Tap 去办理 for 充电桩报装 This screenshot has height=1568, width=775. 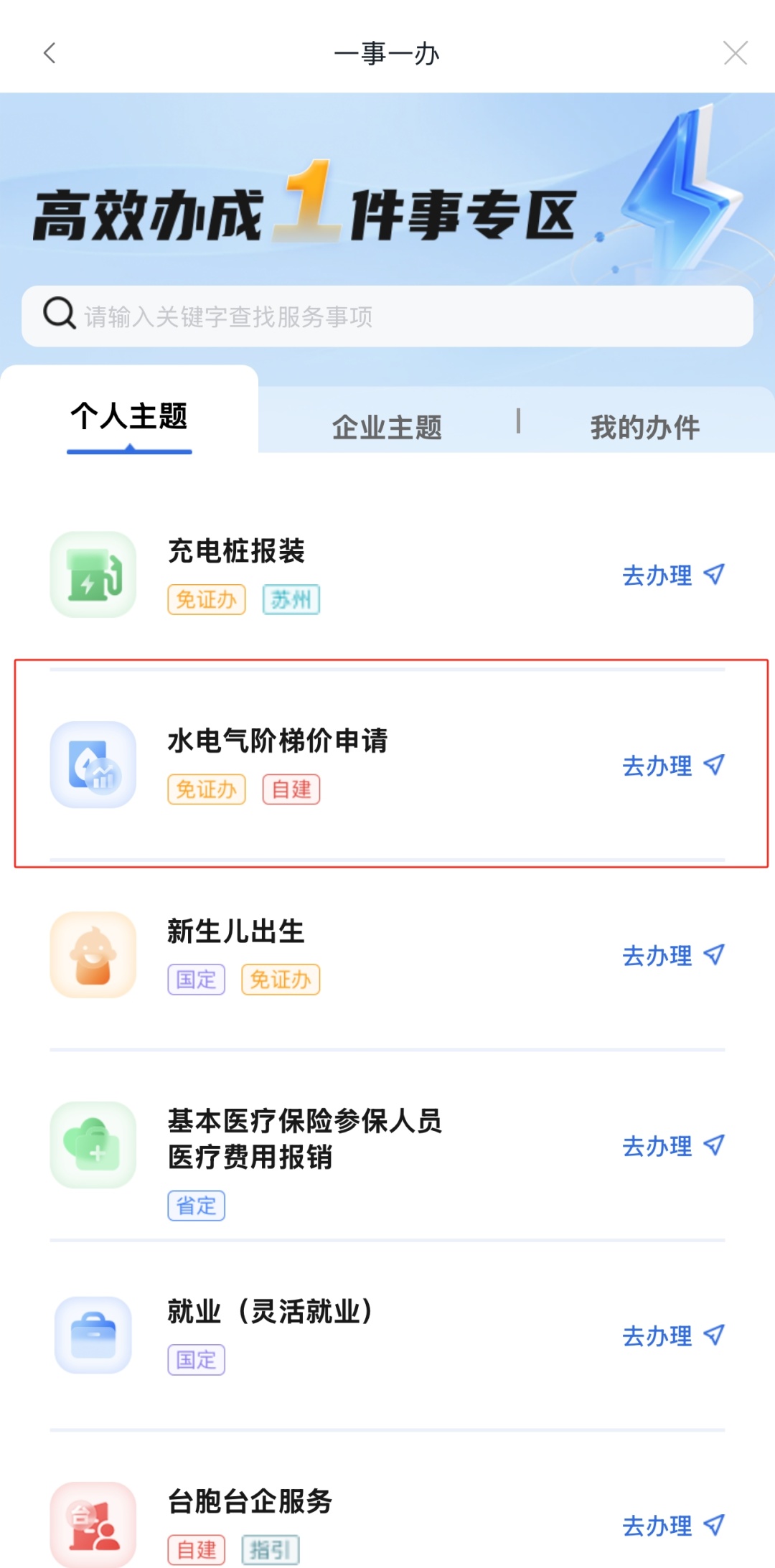(674, 575)
